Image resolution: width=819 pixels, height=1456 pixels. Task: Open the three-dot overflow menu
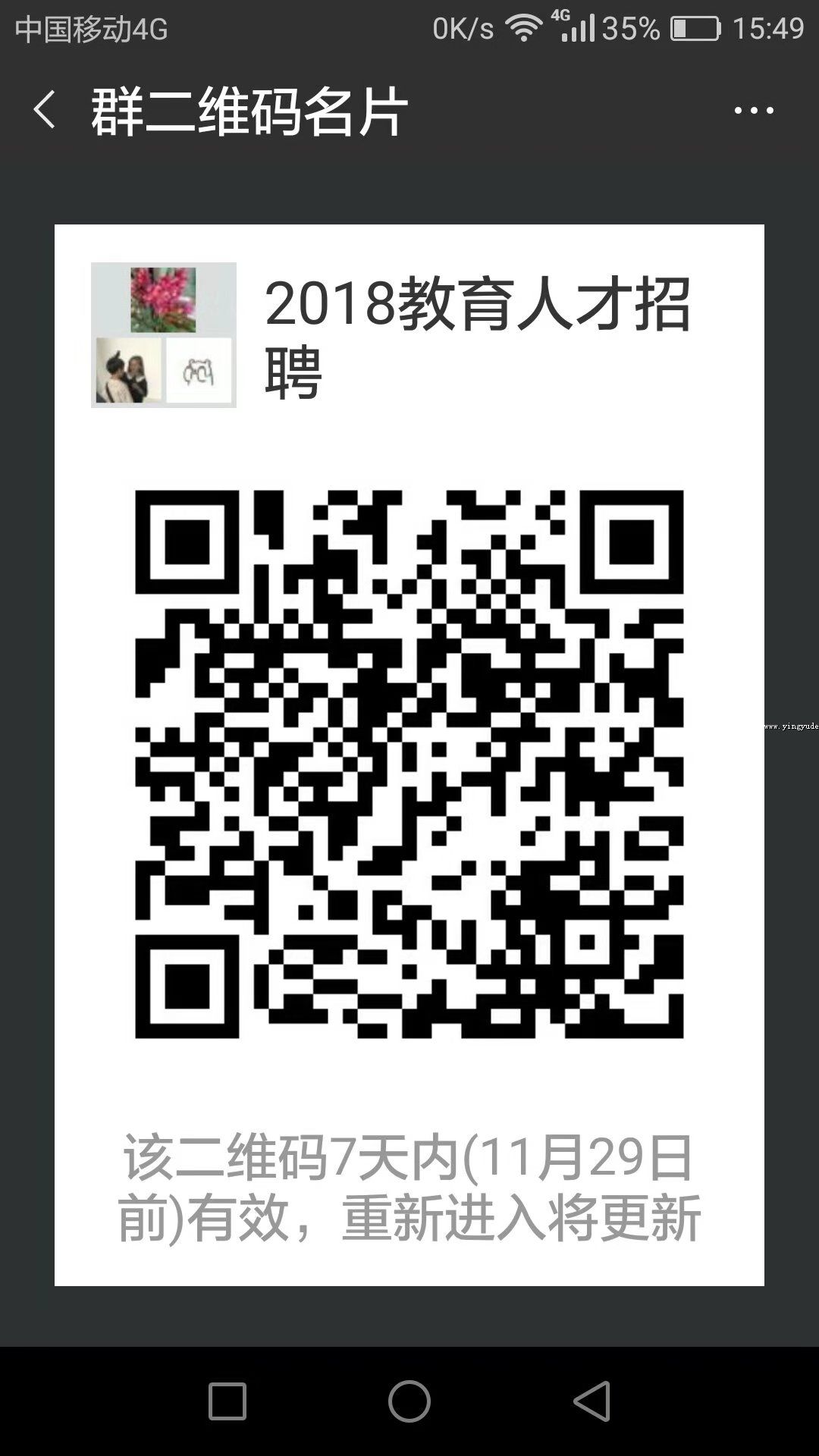(x=753, y=111)
